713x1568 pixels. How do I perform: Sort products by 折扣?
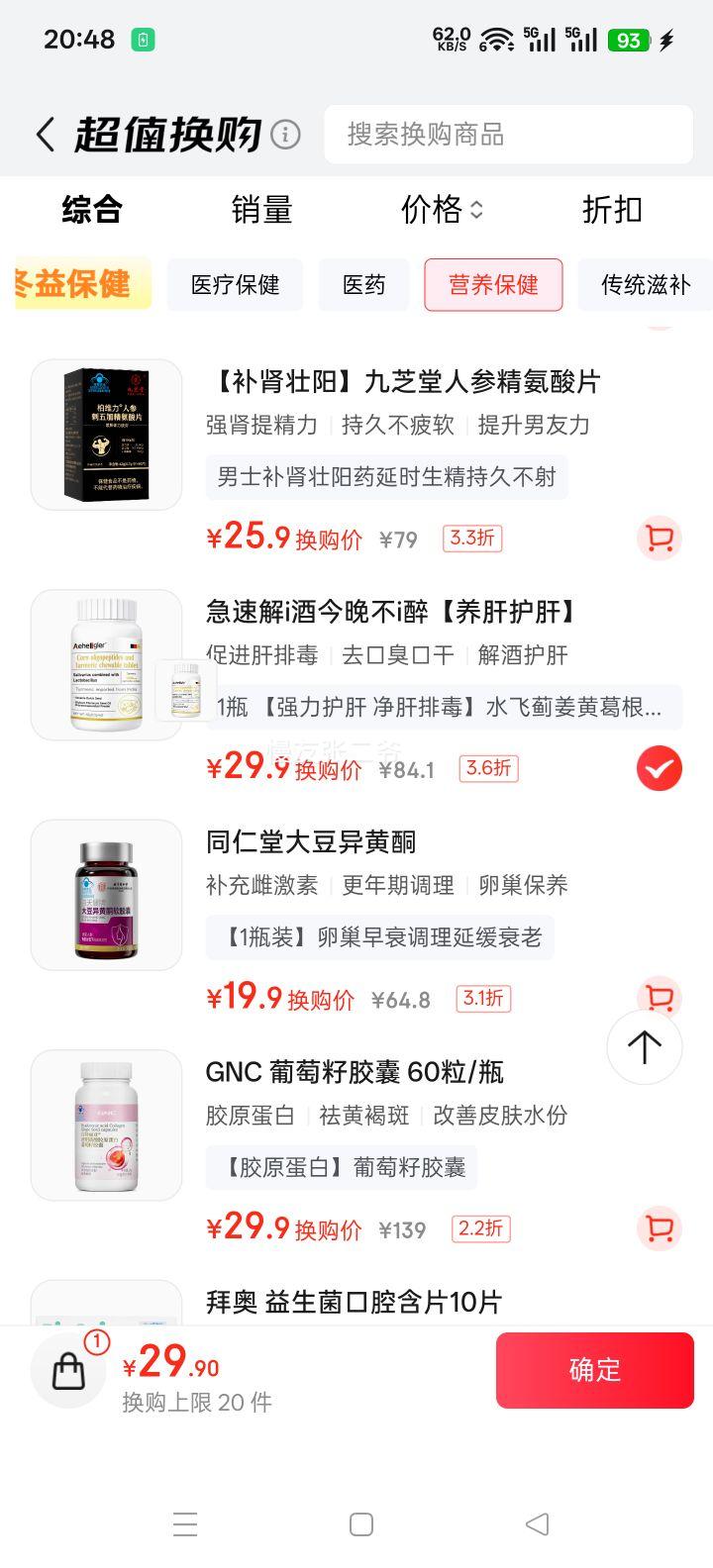point(612,210)
